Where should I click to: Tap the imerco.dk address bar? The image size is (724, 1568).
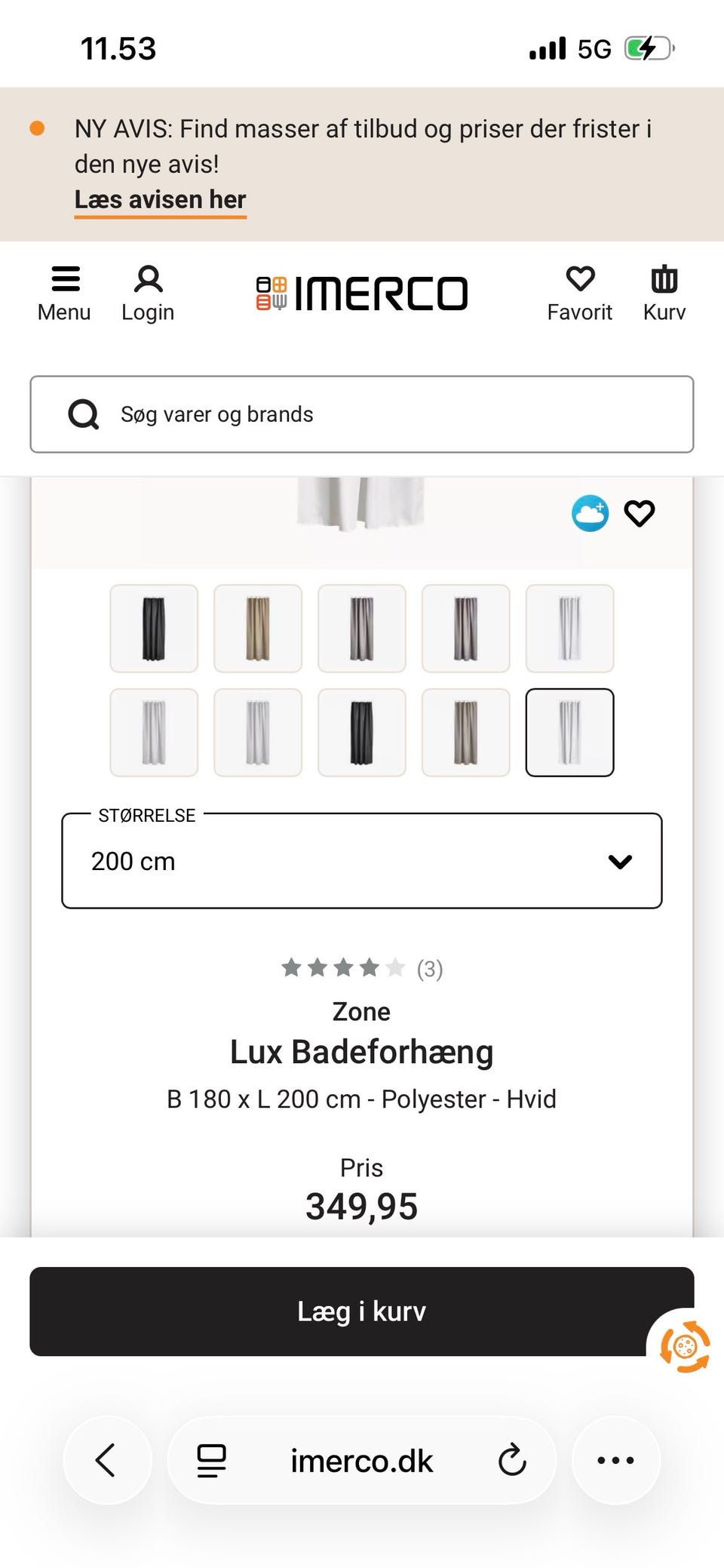tap(362, 1460)
